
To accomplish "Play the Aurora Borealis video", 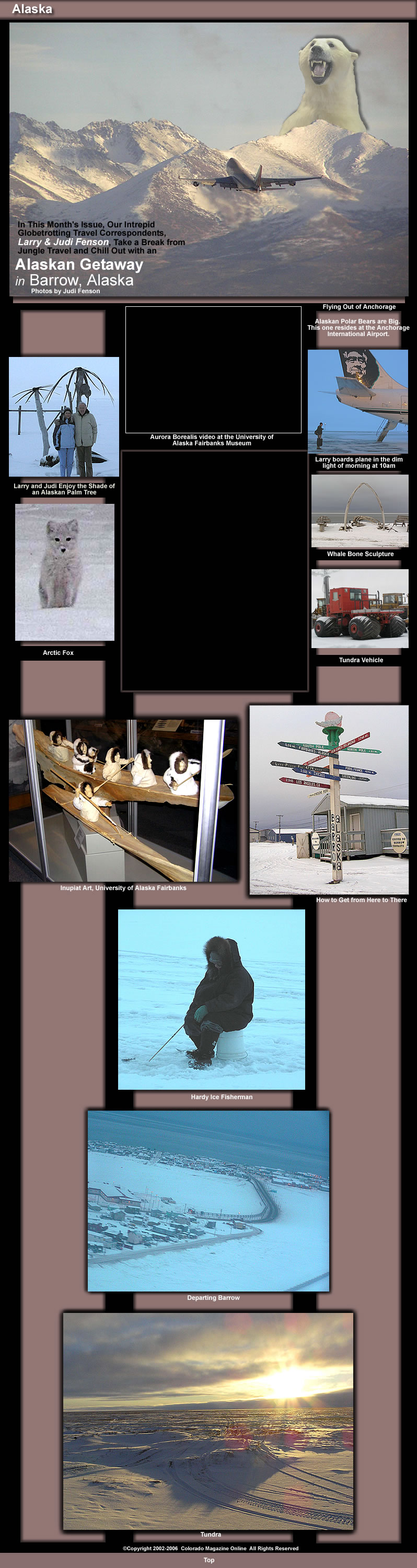I will 213,370.
